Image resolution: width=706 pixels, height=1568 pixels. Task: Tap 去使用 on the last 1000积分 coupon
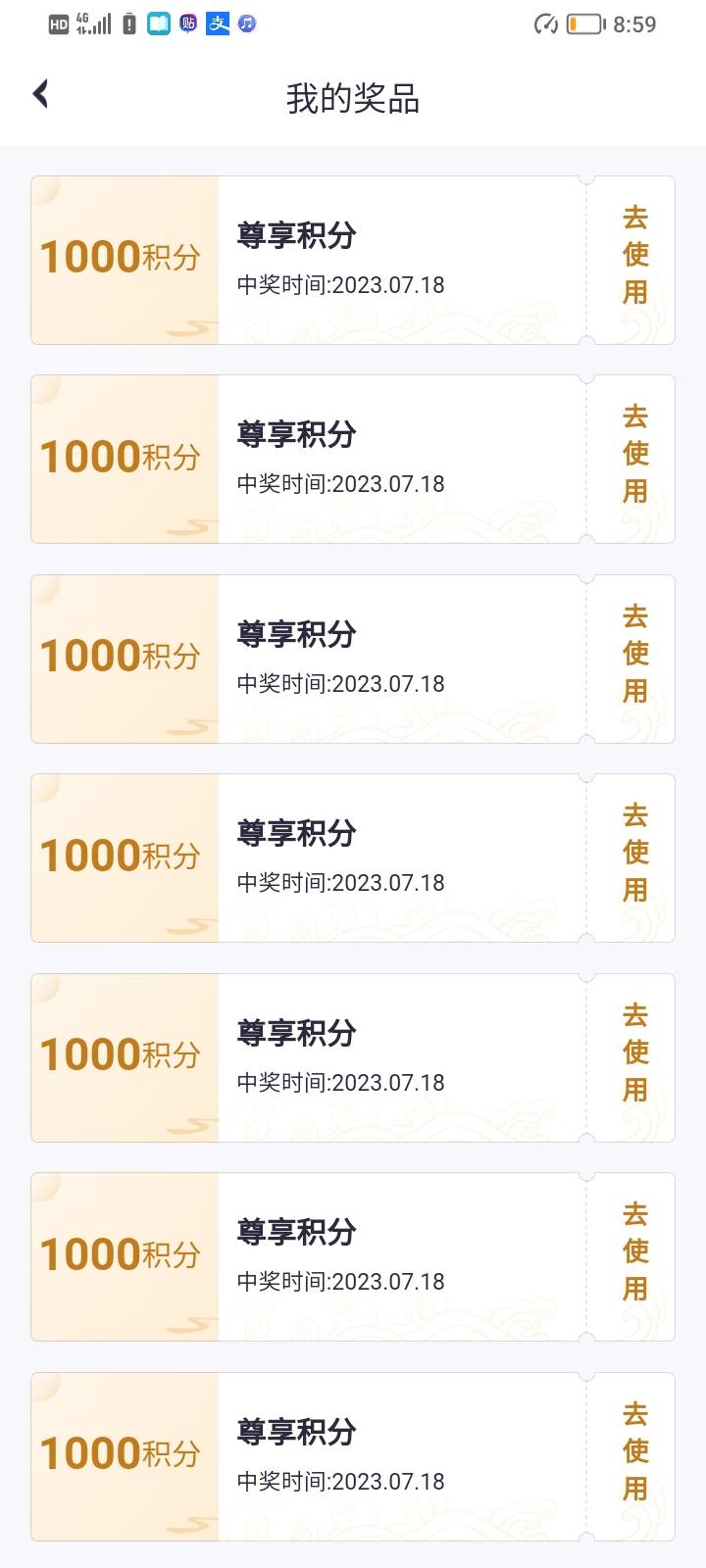tap(634, 1452)
